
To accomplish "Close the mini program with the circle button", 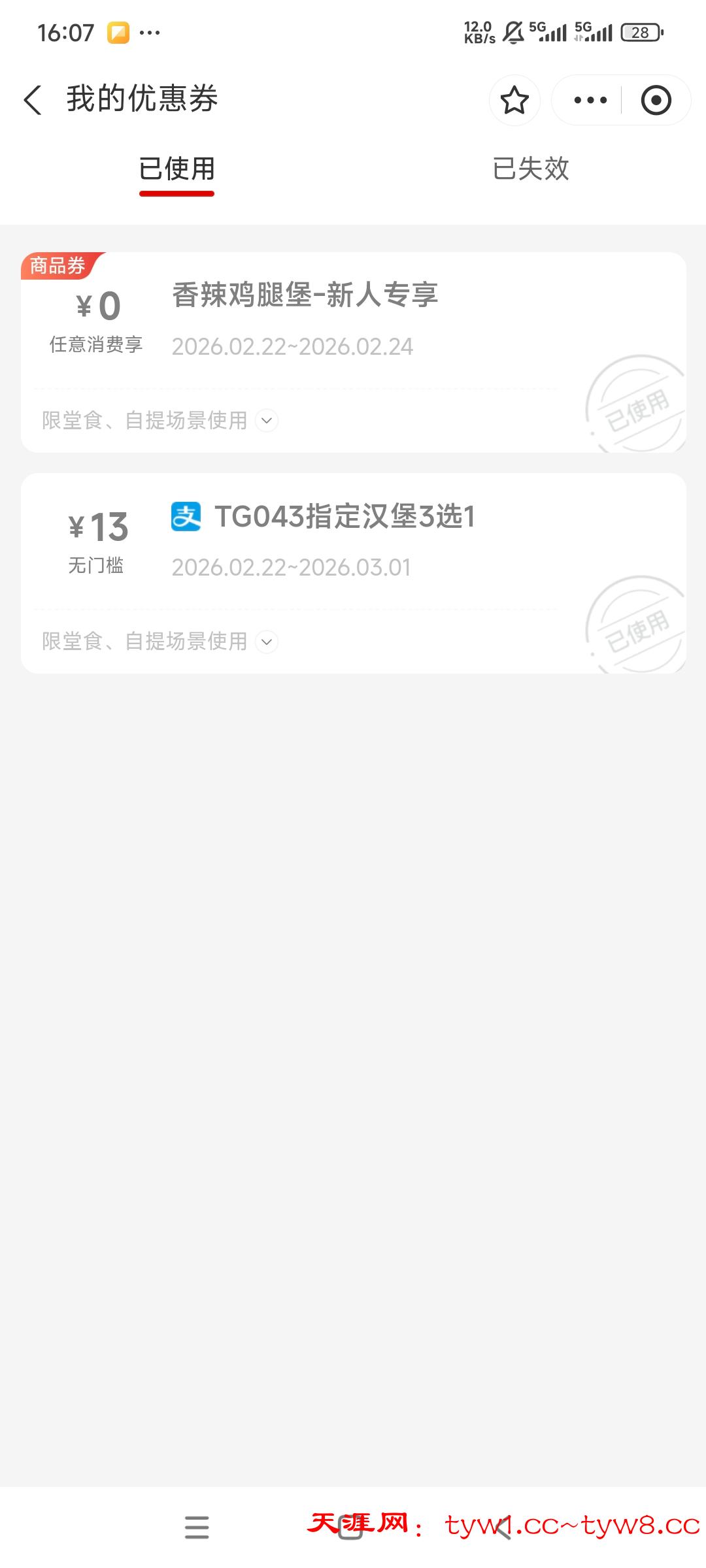I will click(x=656, y=100).
